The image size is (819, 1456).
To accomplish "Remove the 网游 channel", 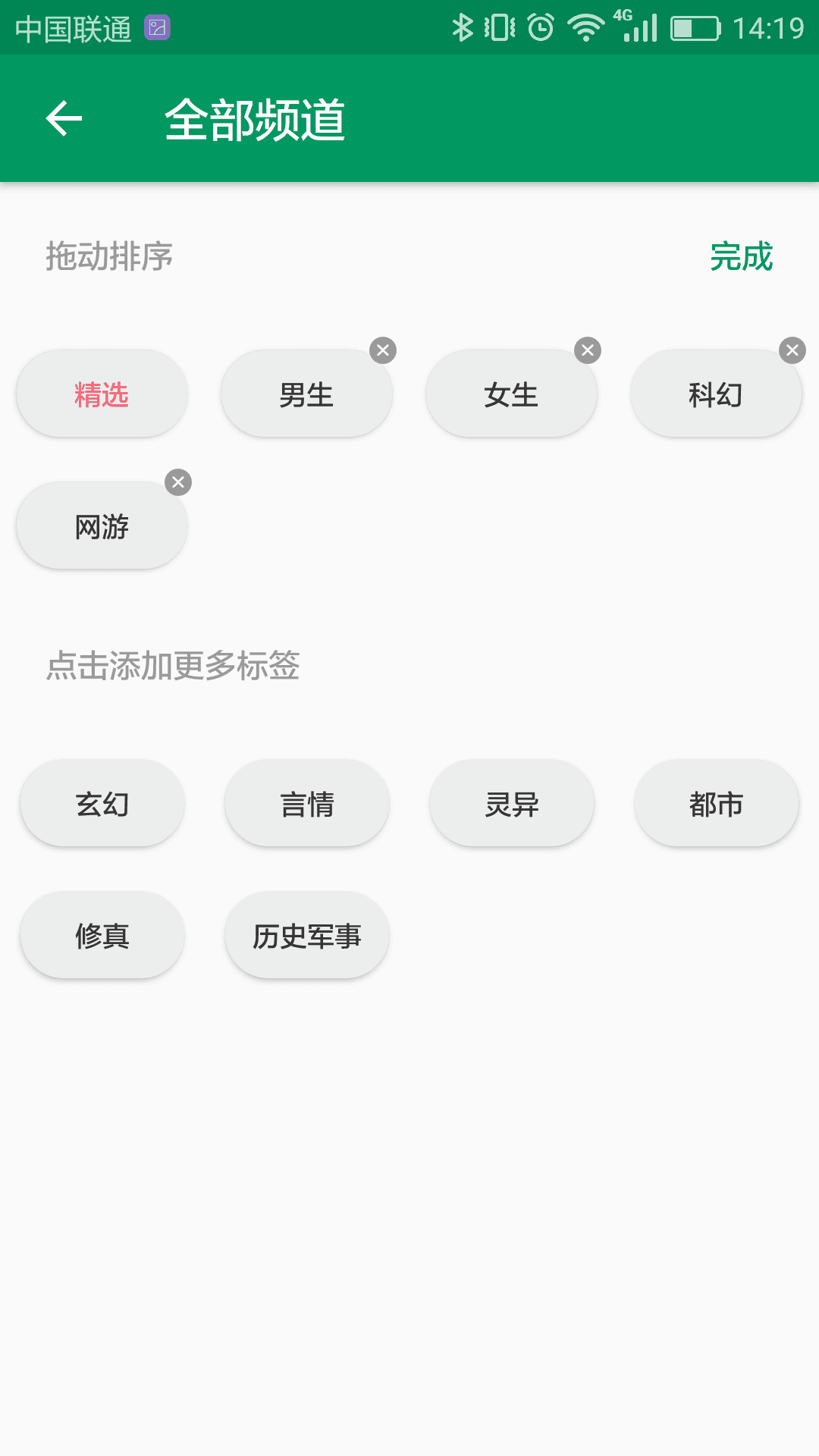I will 178,482.
